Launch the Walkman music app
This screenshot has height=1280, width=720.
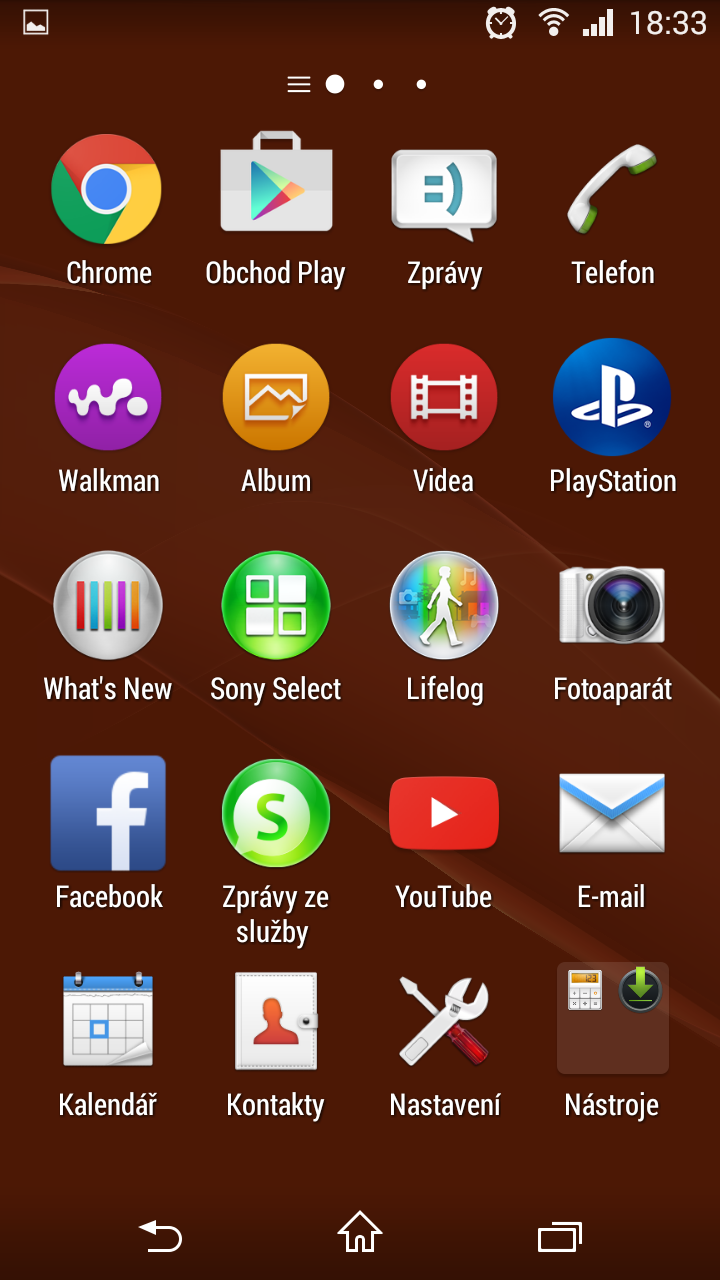point(107,397)
